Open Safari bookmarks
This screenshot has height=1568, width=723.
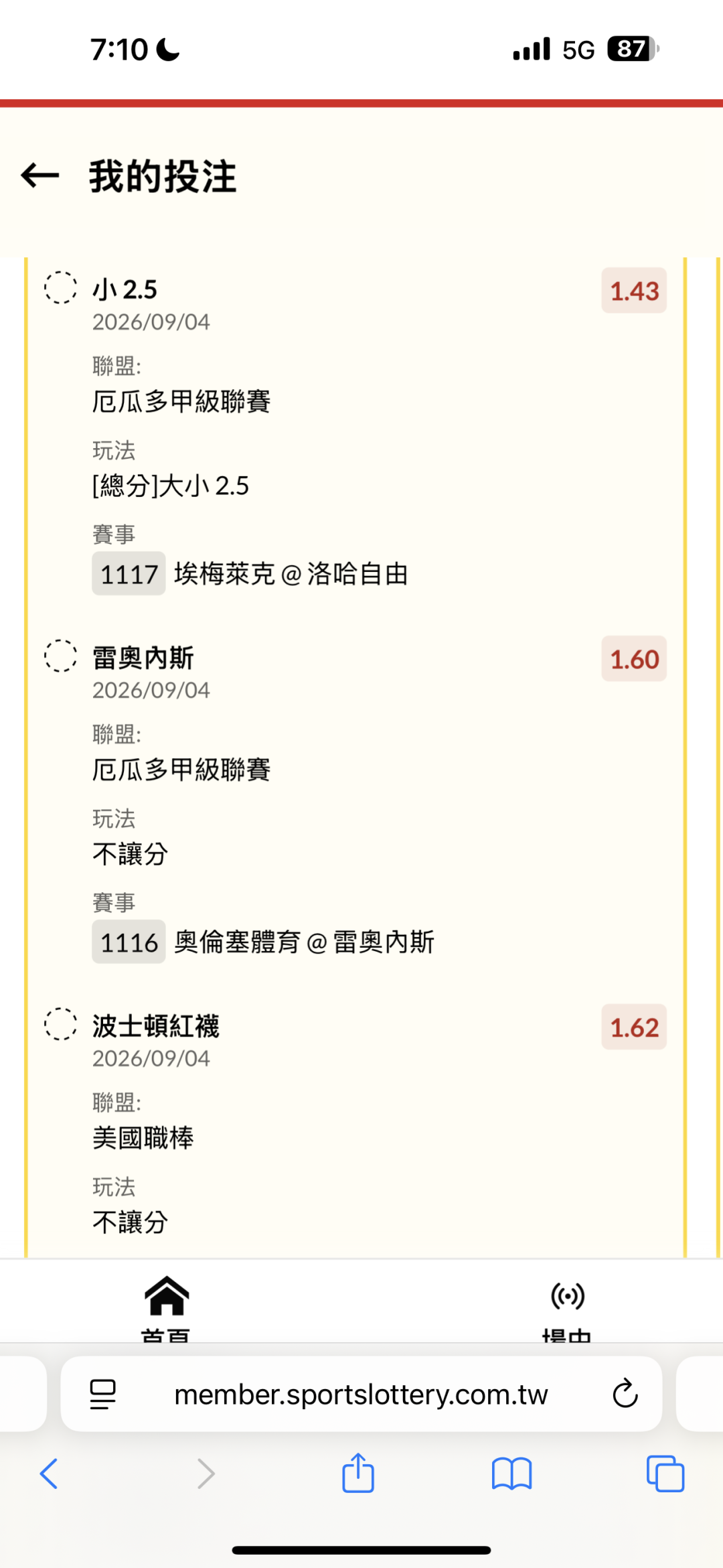click(x=511, y=1474)
